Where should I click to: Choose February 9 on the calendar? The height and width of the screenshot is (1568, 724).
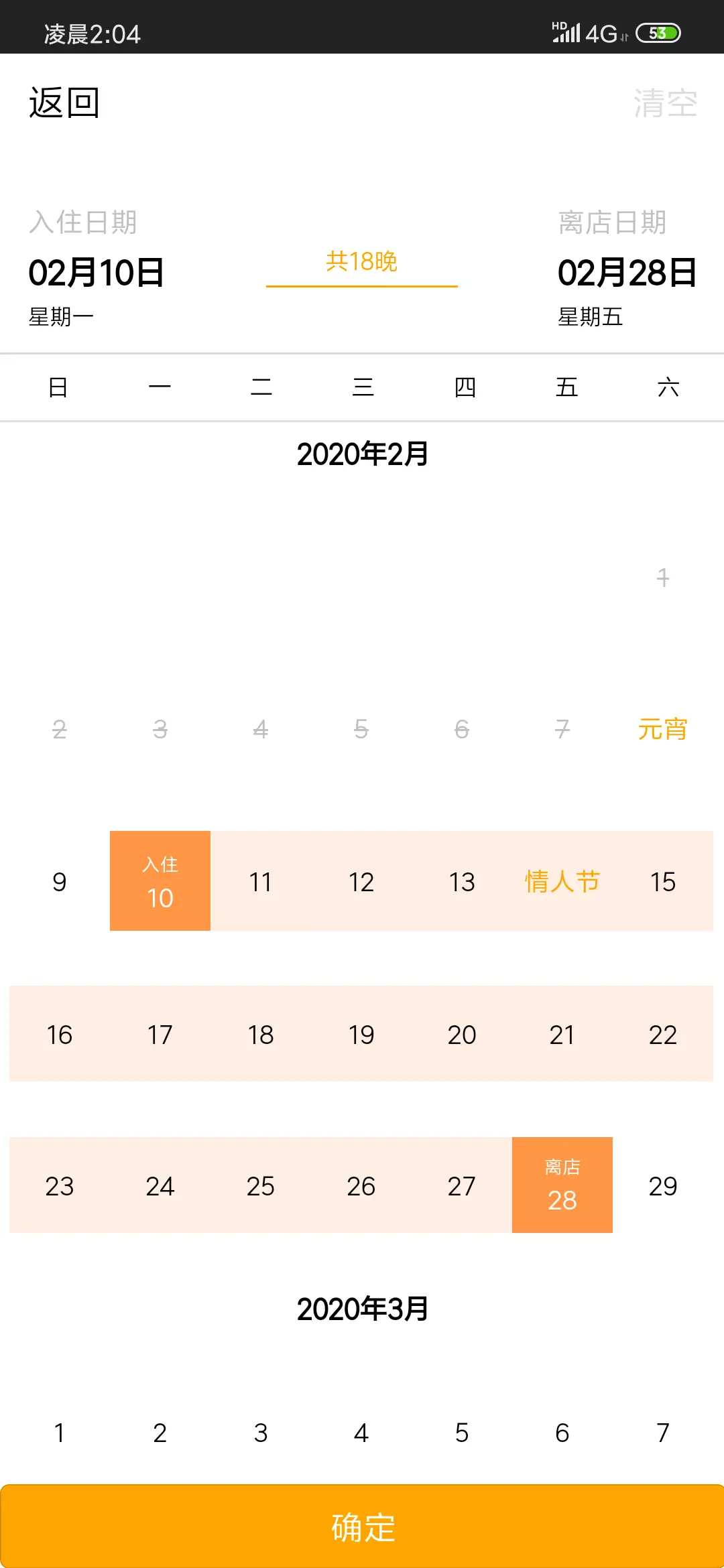click(60, 881)
